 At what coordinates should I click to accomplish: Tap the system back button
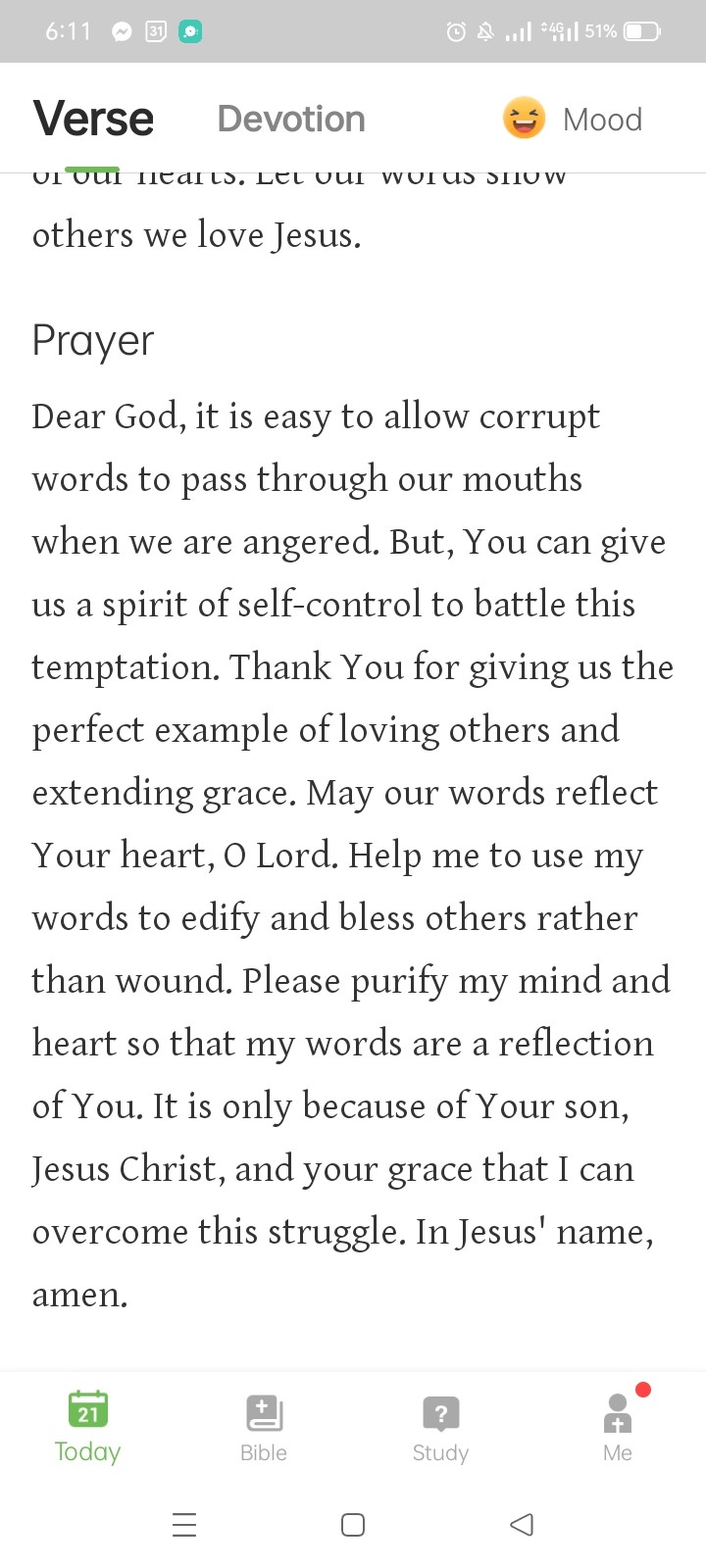tap(522, 1525)
